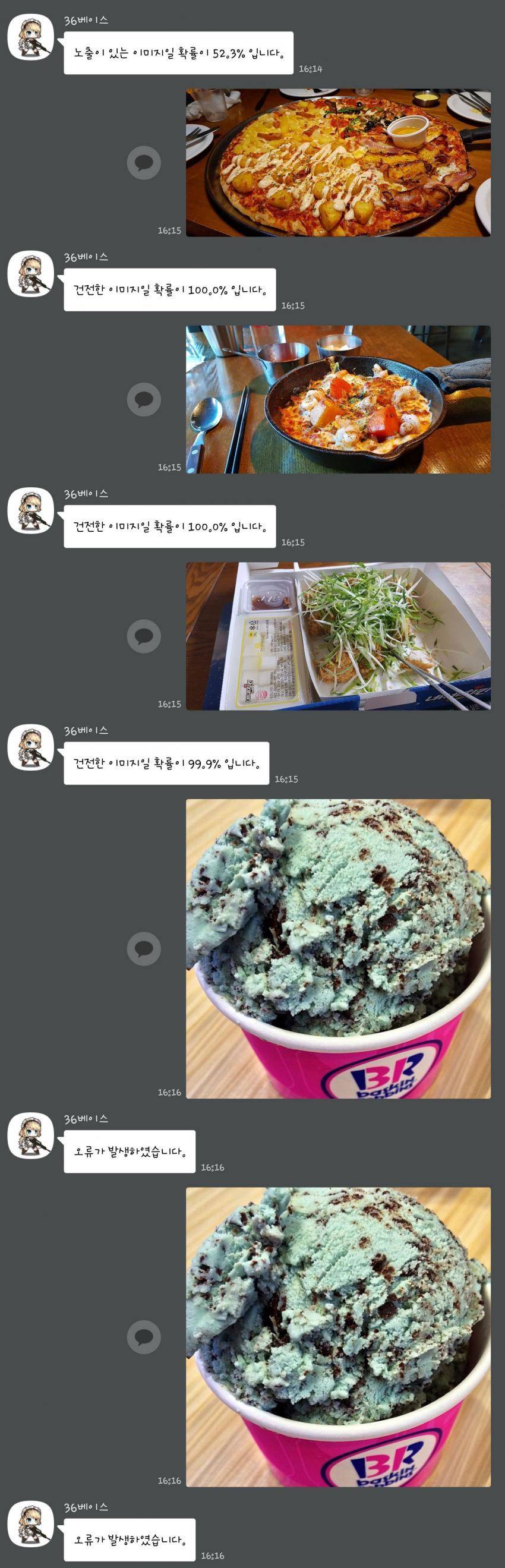Tap the speech bubble icon beside the skillet photo

(x=144, y=399)
